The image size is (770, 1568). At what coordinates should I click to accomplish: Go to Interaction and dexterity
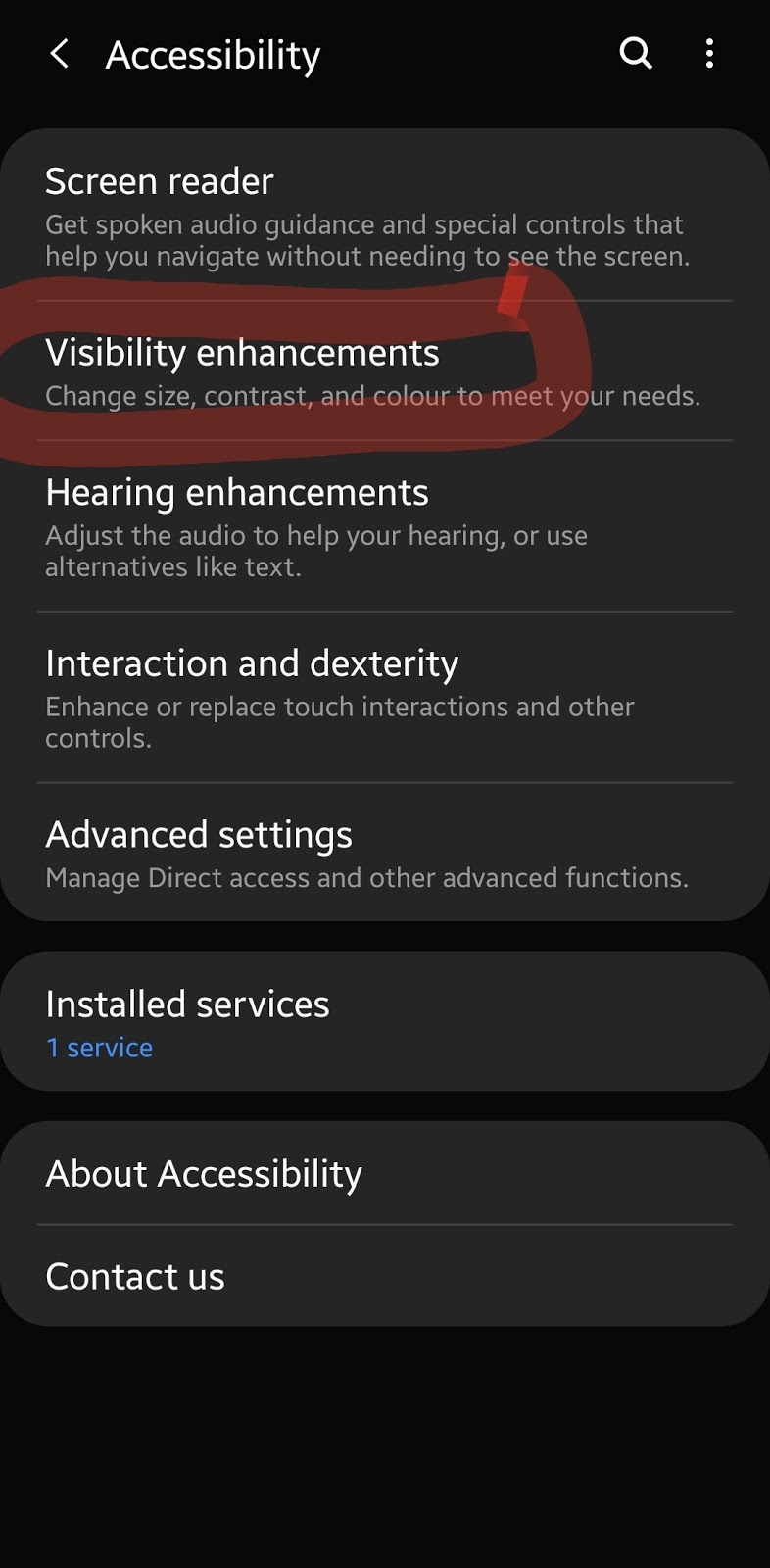tap(384, 698)
